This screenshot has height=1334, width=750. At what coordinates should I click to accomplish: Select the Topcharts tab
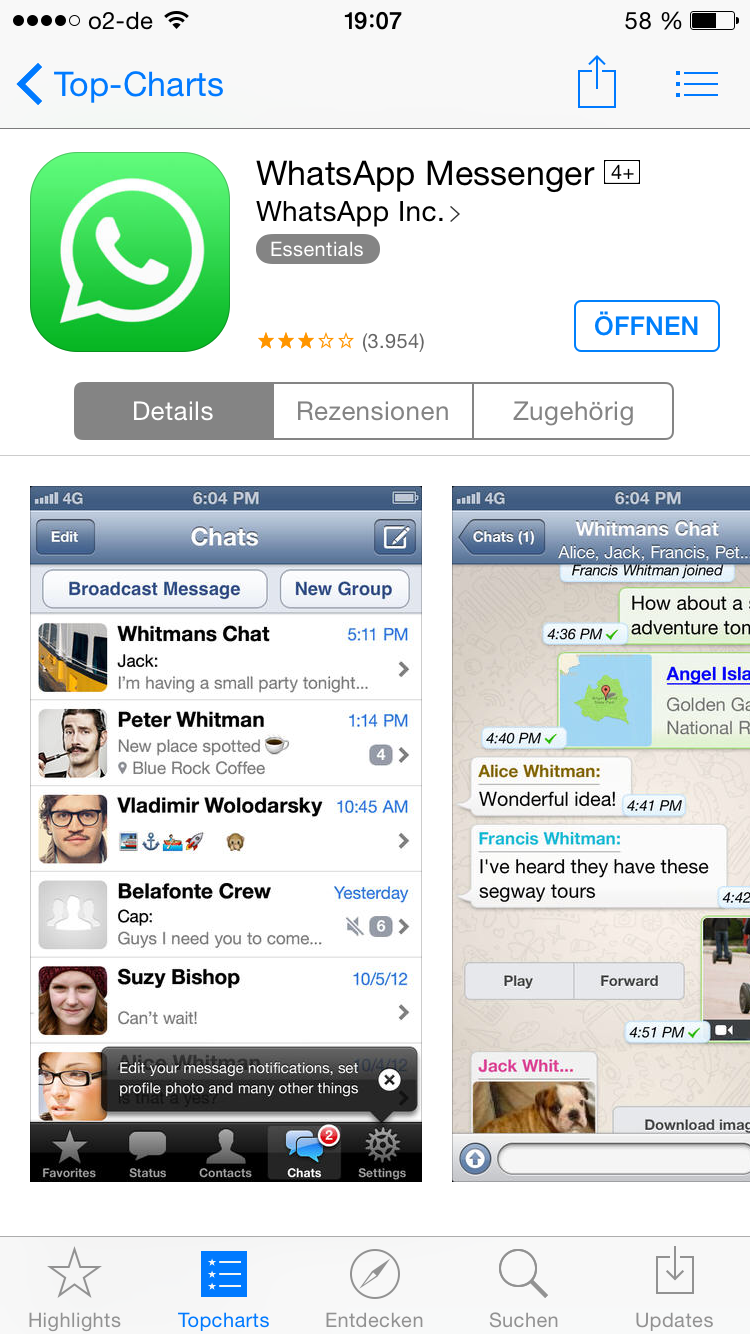click(x=224, y=1287)
